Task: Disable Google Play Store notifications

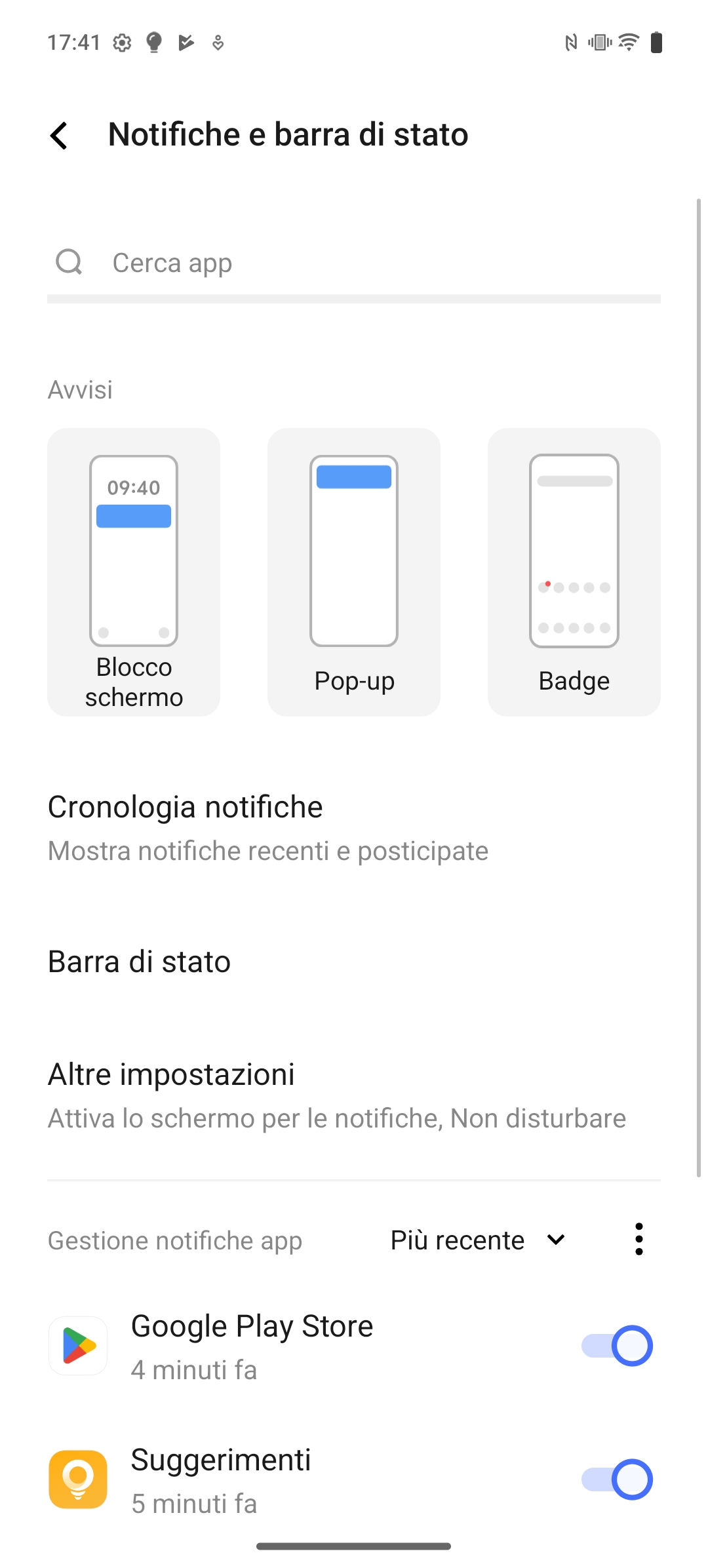Action: [617, 1346]
